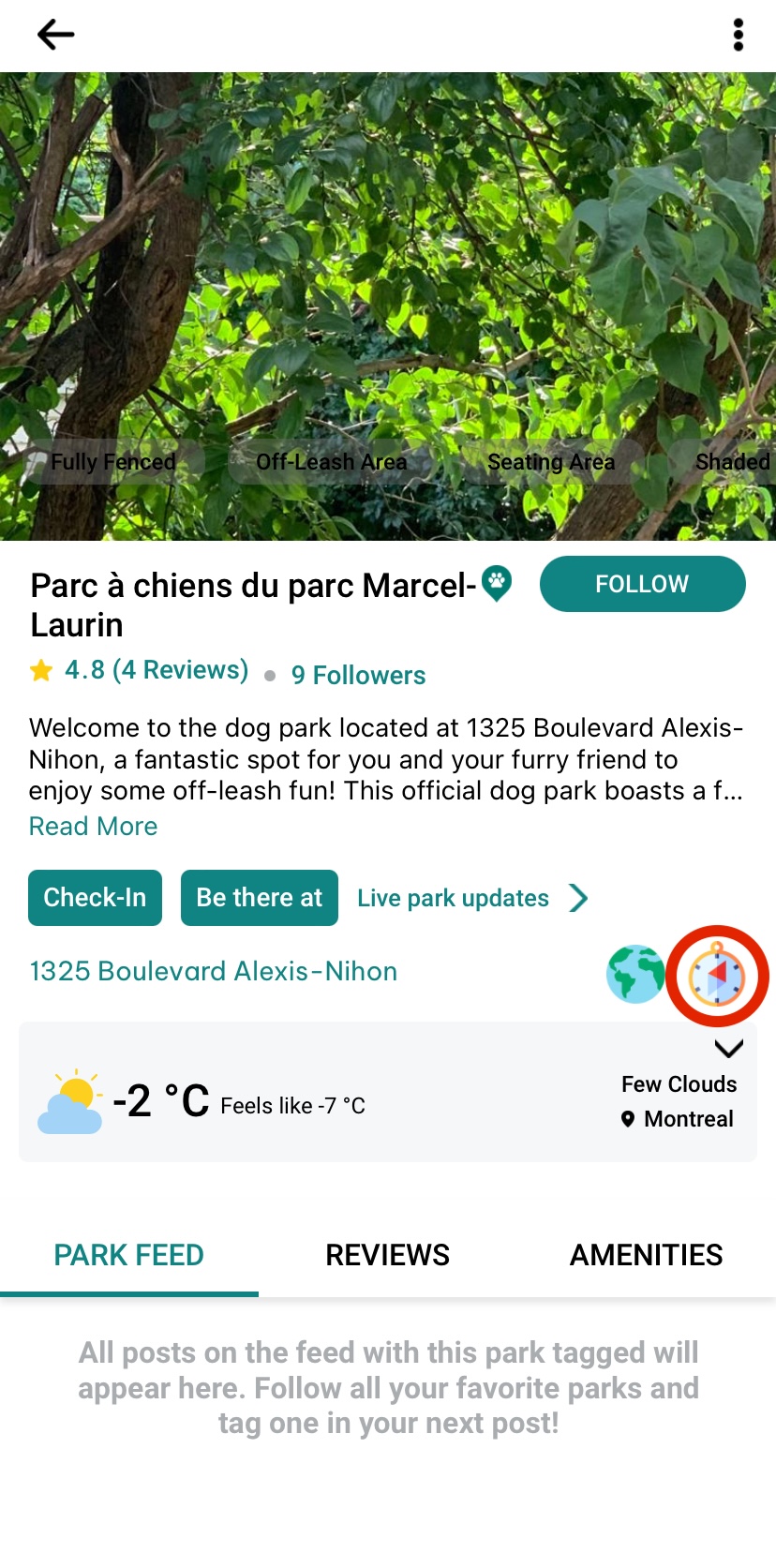This screenshot has height=1568, width=776.
Task: Open the three-dot overflow menu
Action: pos(739,36)
